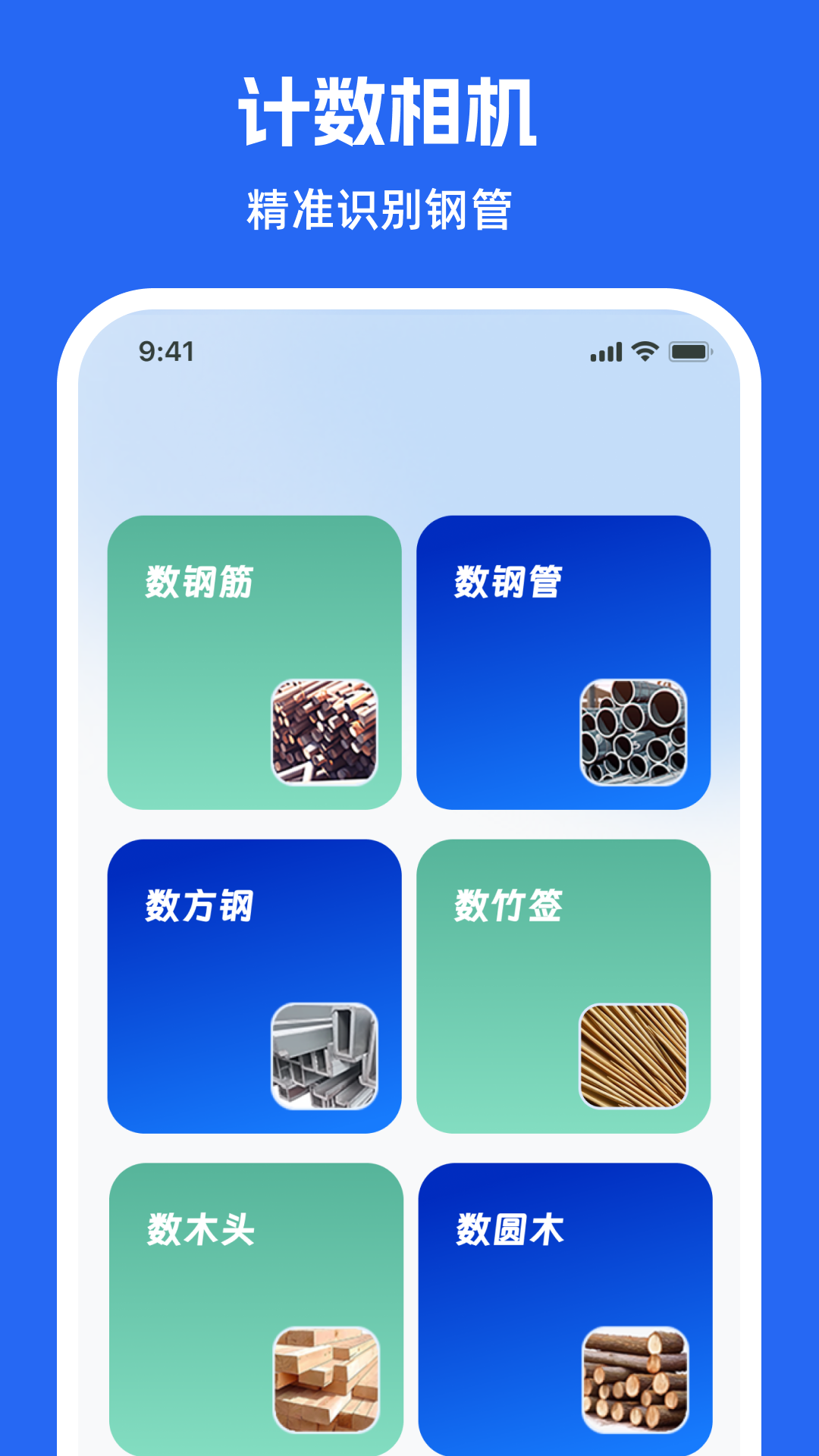Open the 数木头 wood counting feature
Viewport: 819px width, 1456px height.
coord(256,1289)
